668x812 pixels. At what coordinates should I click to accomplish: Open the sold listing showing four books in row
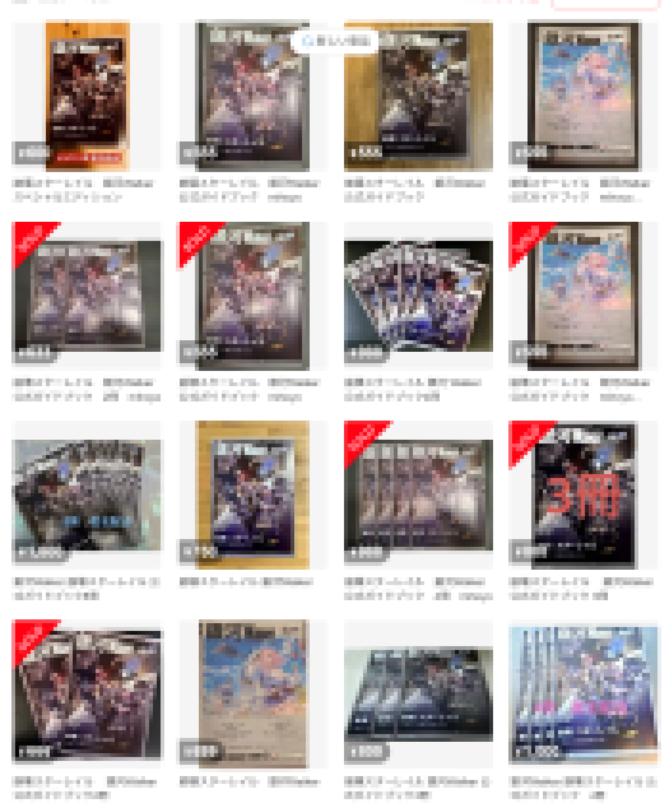click(418, 495)
